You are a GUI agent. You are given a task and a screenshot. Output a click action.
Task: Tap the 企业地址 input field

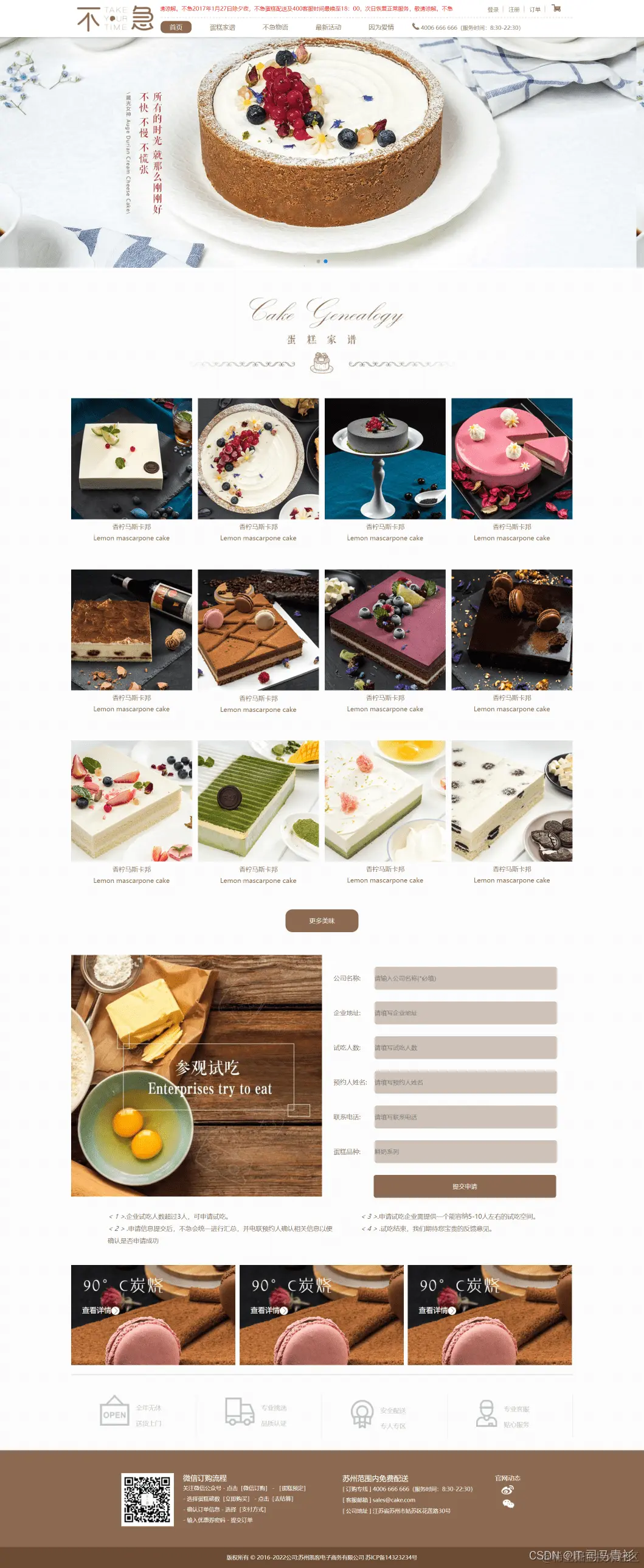coord(465,1013)
